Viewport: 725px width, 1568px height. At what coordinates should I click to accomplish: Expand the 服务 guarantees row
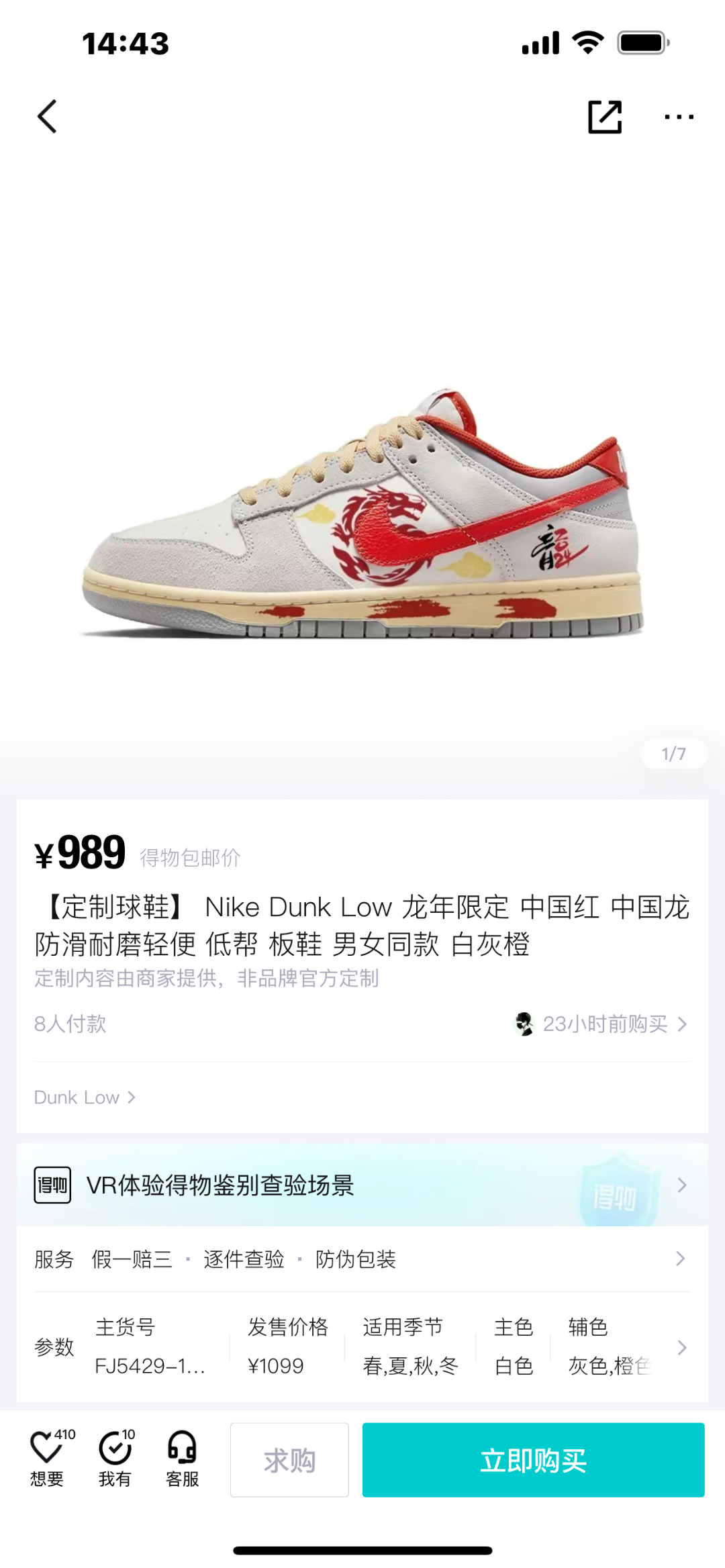tap(362, 1259)
